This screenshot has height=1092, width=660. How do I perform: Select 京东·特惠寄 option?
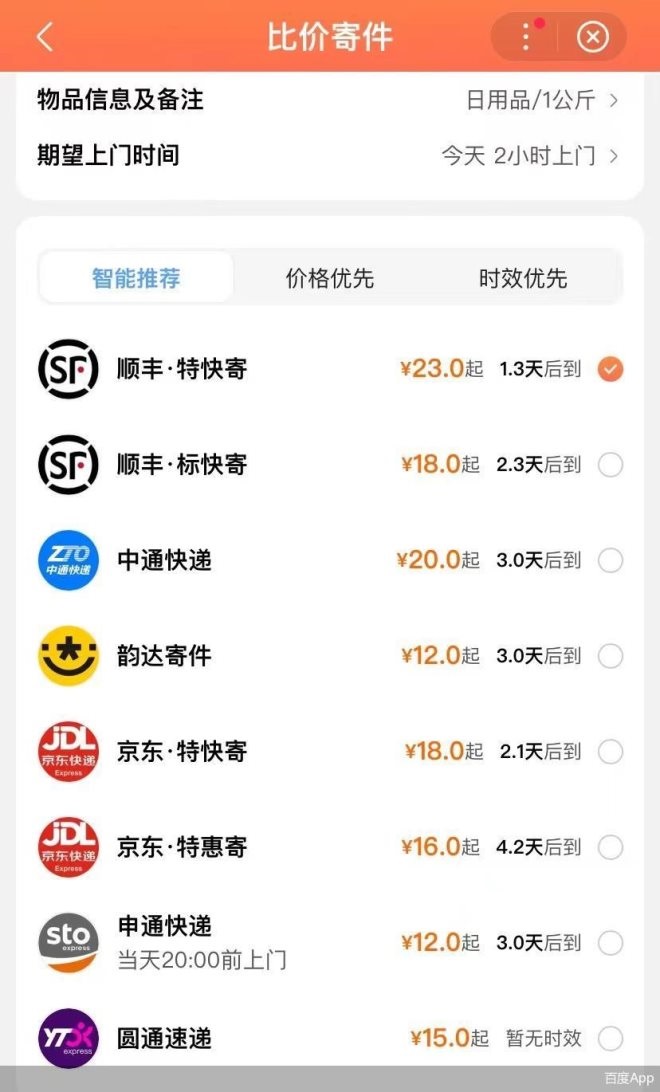coord(610,847)
